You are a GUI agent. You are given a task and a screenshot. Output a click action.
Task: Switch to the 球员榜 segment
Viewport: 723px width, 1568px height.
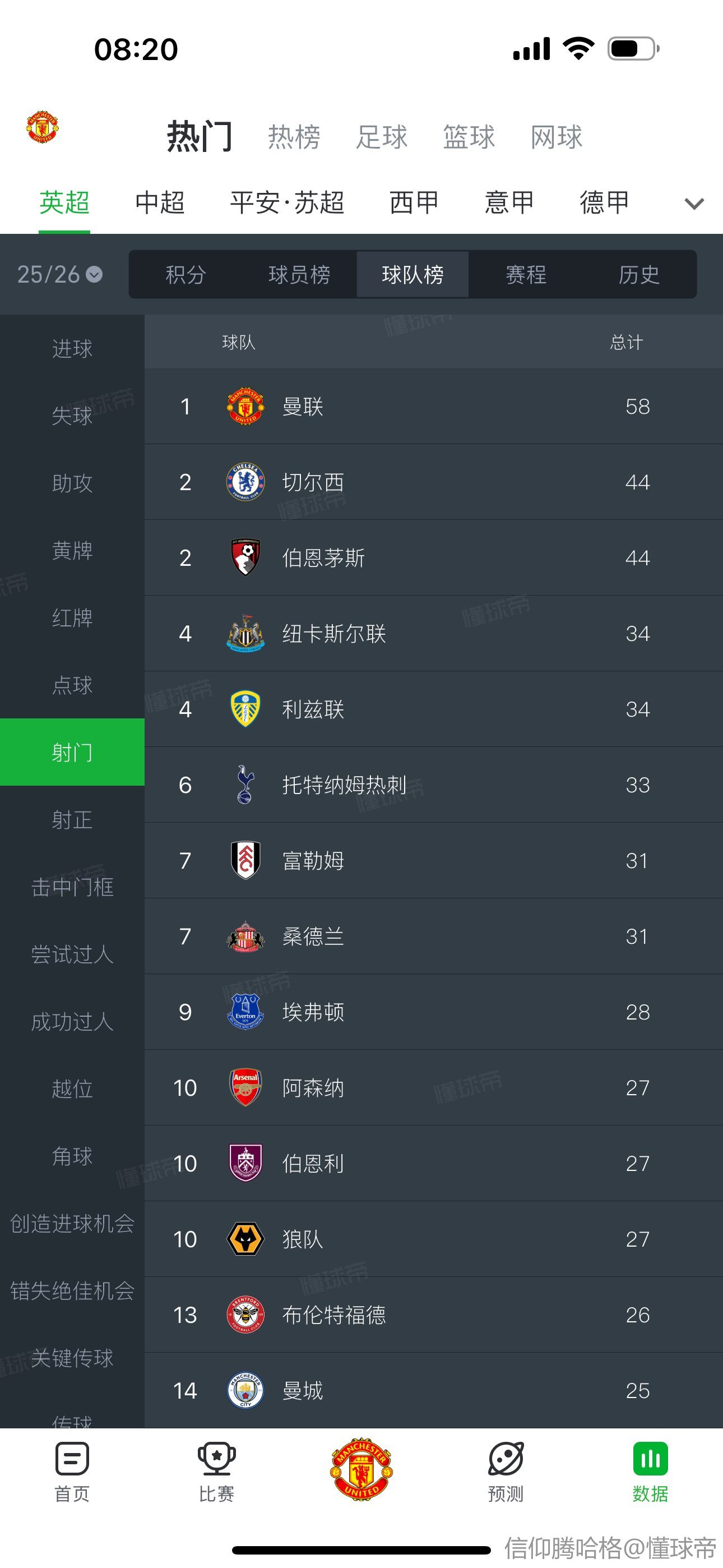click(x=299, y=275)
